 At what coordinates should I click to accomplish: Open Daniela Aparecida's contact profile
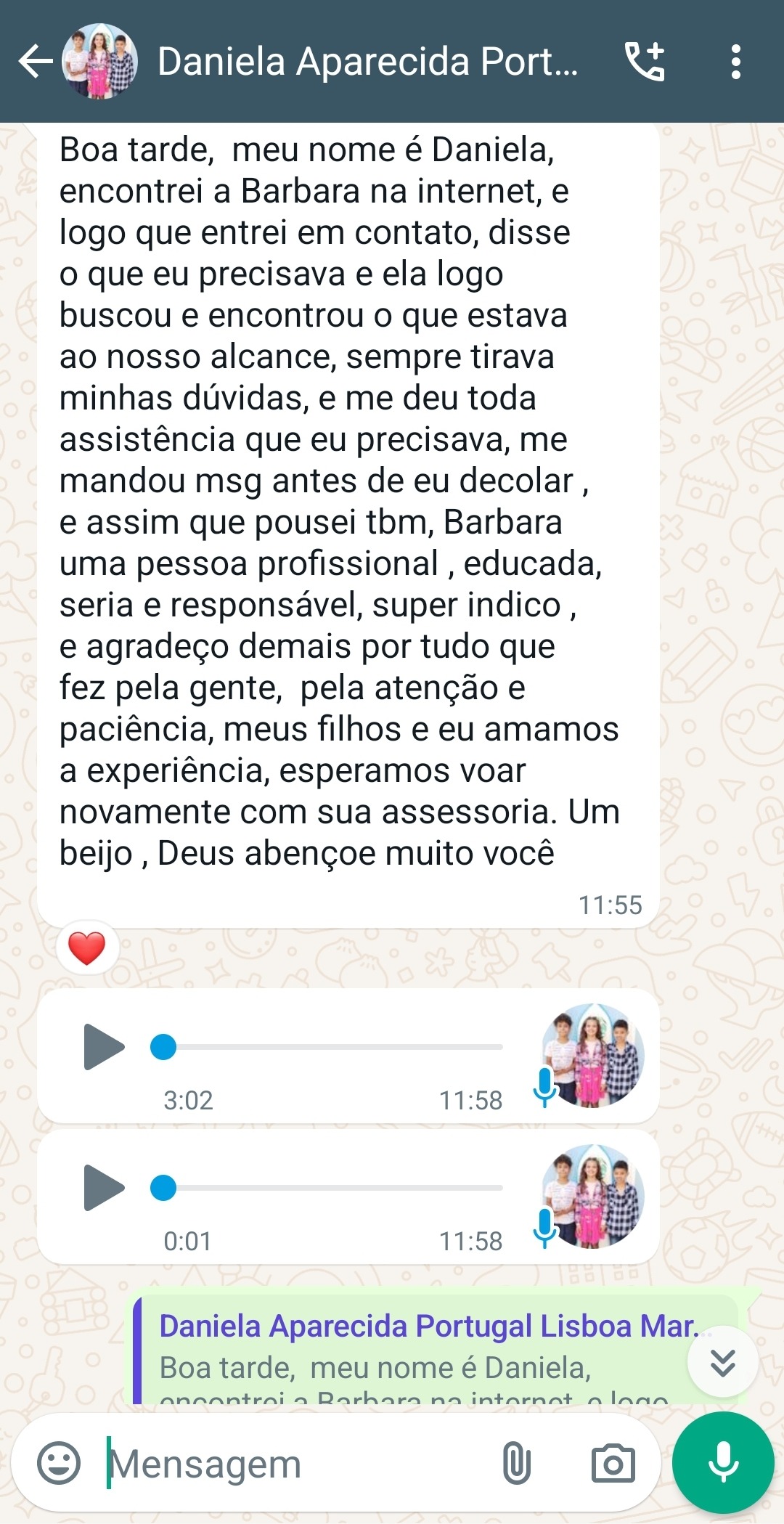[367, 61]
